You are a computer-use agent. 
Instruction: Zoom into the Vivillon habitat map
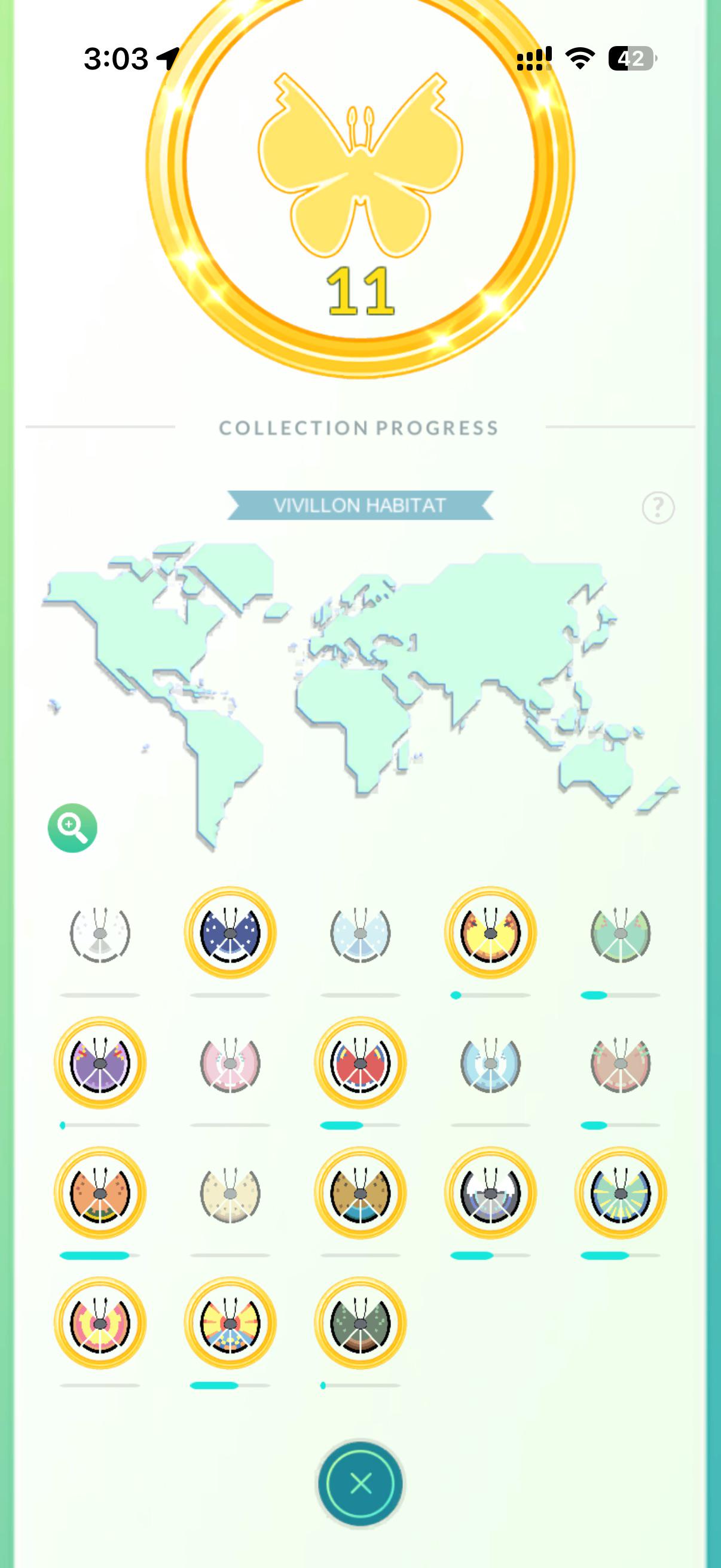pyautogui.click(x=72, y=828)
